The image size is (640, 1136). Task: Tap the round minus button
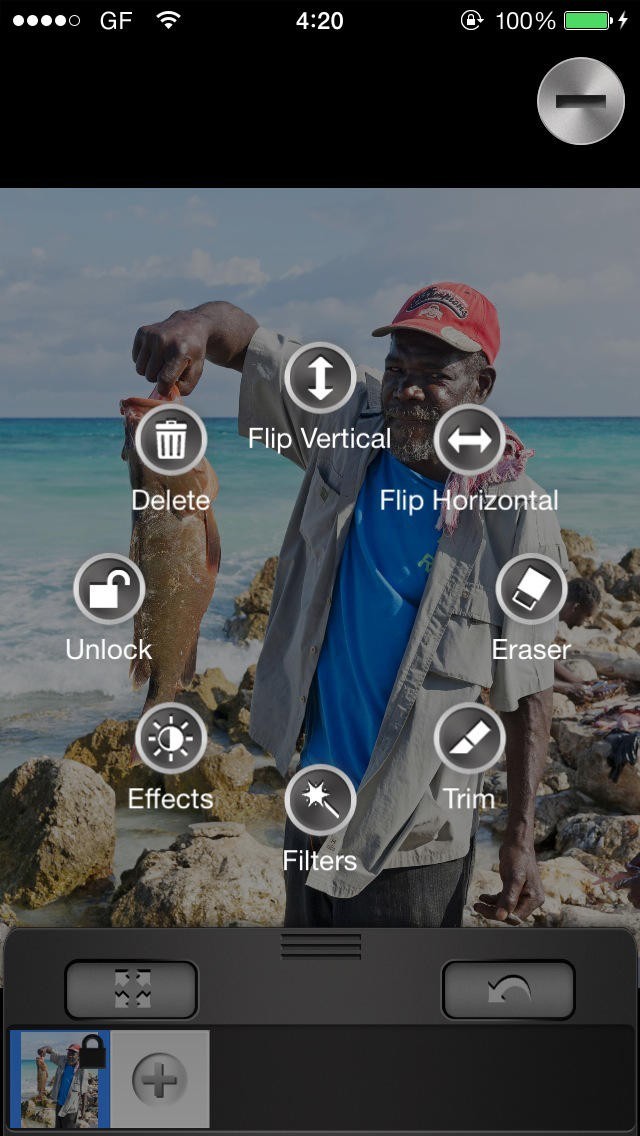click(x=581, y=101)
